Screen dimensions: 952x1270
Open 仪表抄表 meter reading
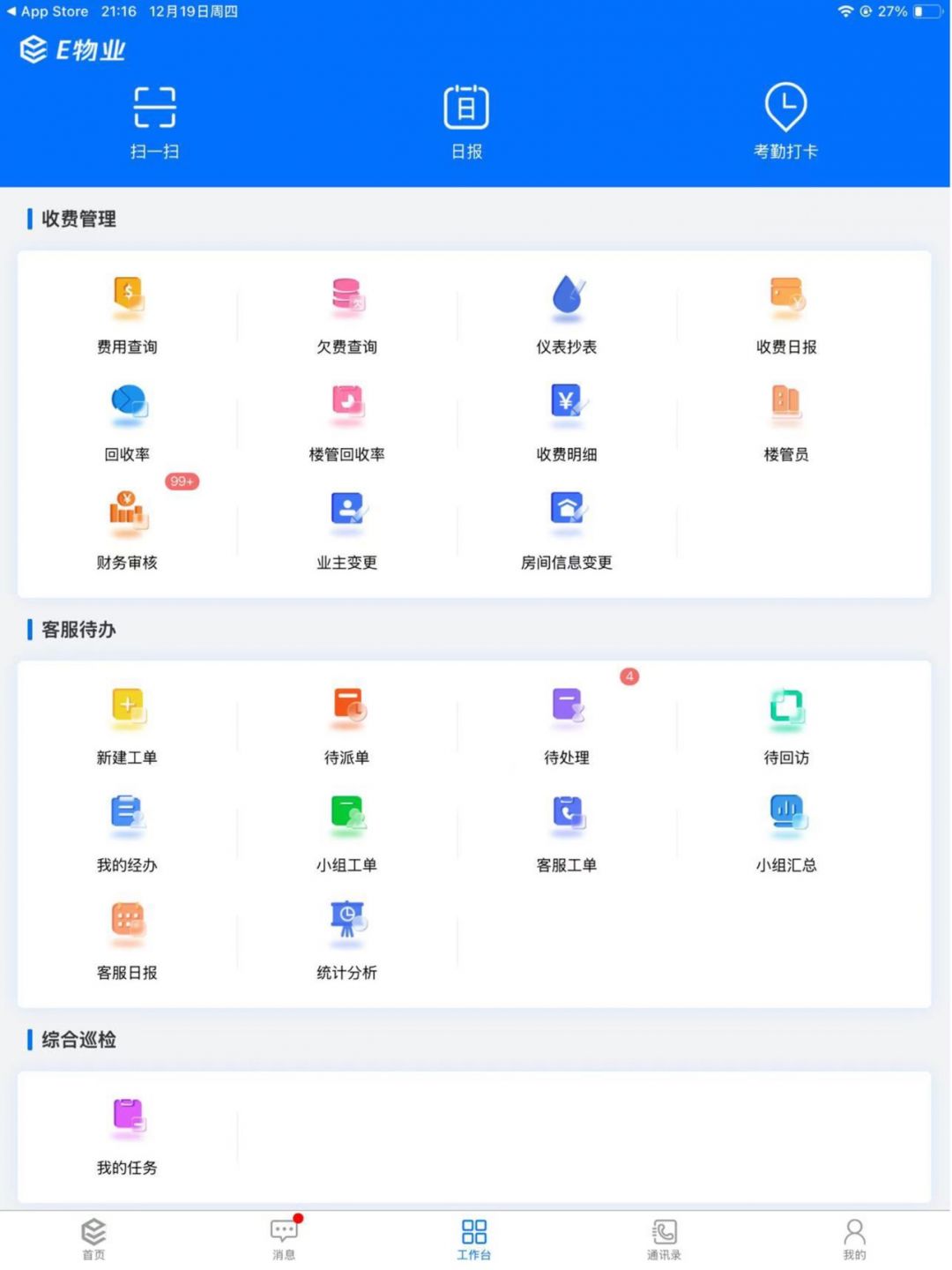click(x=567, y=314)
